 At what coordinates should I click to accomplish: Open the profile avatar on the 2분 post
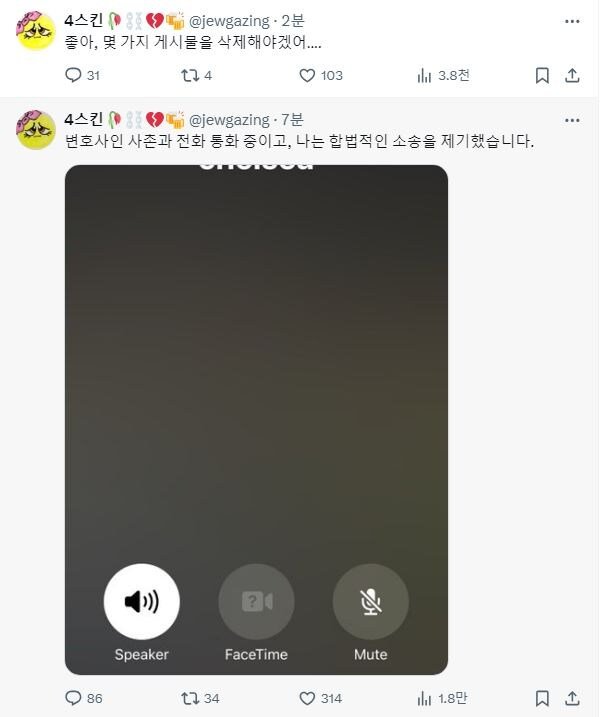tap(36, 31)
